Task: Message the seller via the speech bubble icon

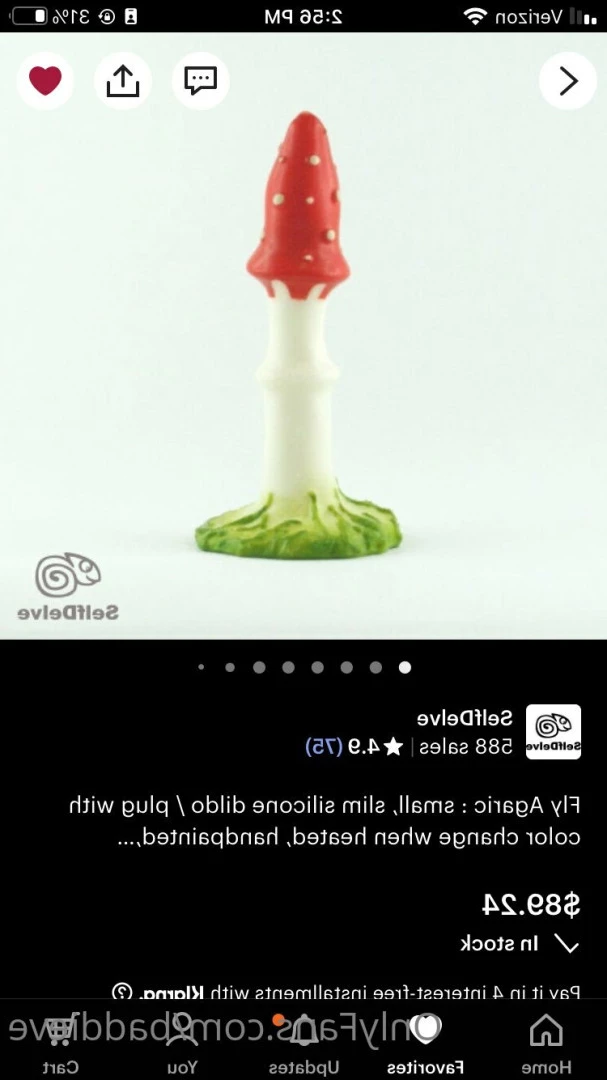Action: (201, 81)
